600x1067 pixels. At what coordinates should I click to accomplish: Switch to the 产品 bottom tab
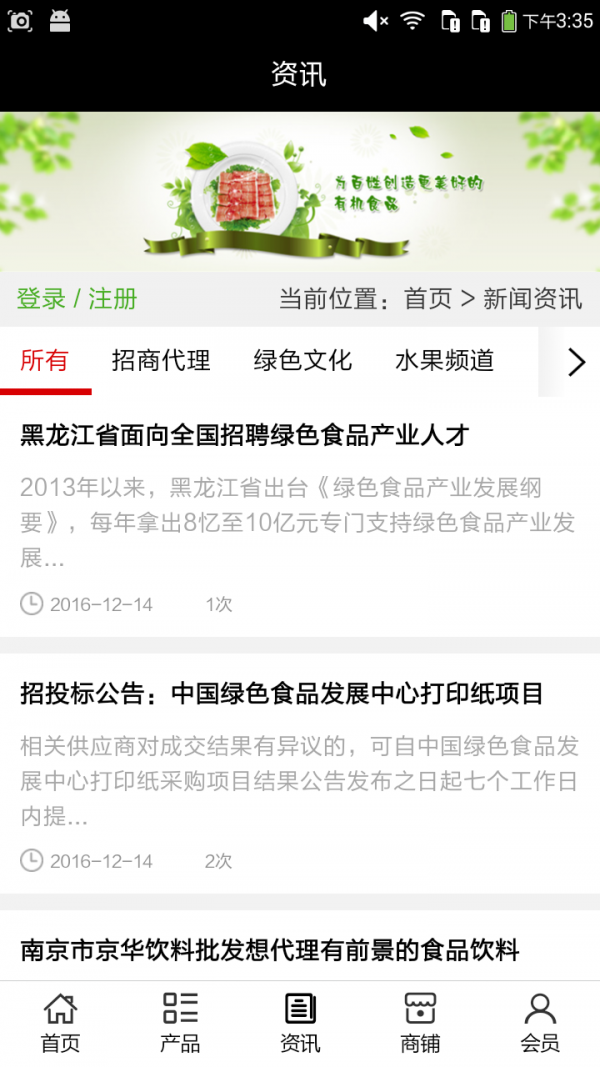point(180,1023)
